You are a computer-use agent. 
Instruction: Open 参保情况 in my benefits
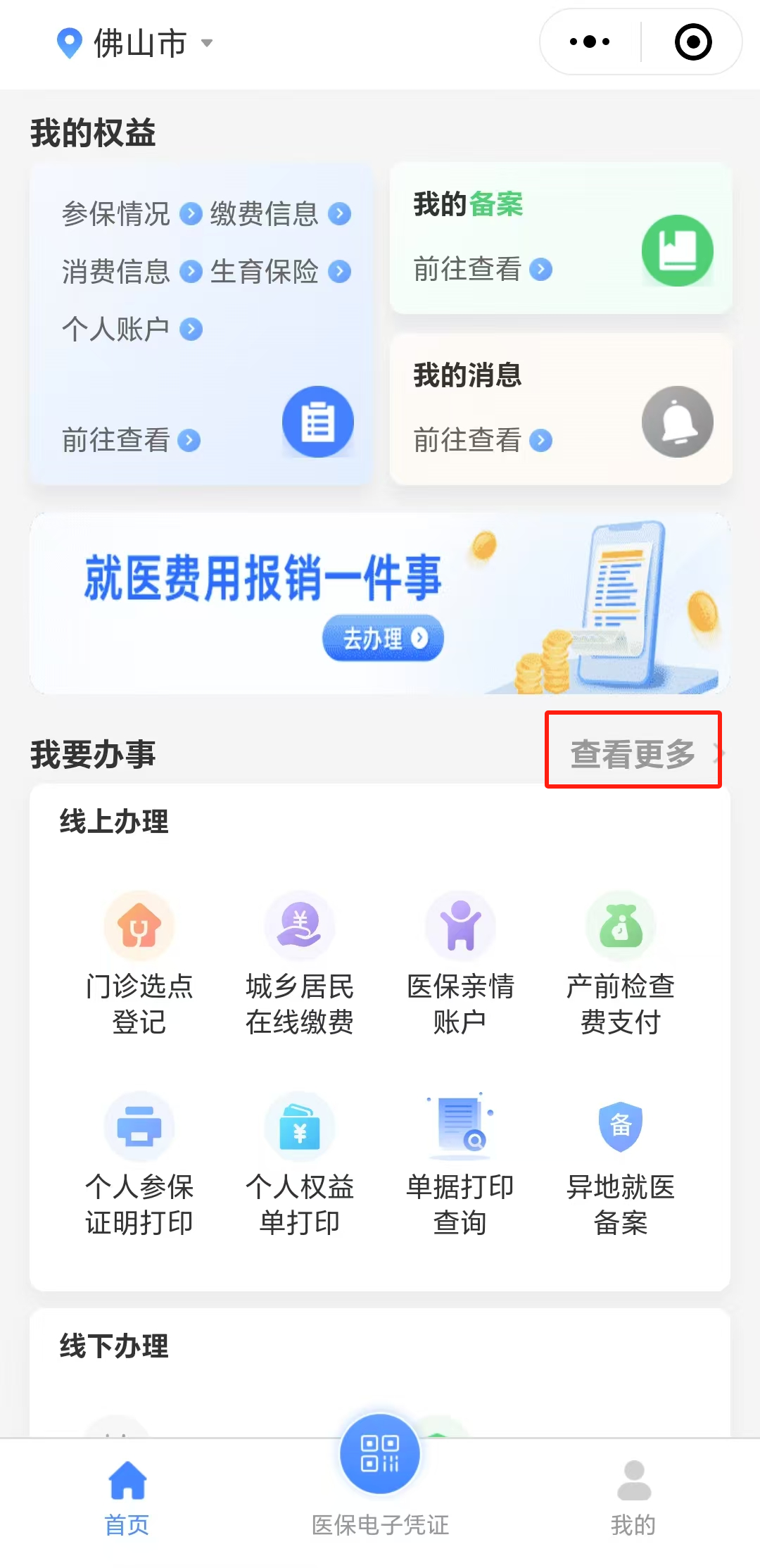pyautogui.click(x=132, y=214)
